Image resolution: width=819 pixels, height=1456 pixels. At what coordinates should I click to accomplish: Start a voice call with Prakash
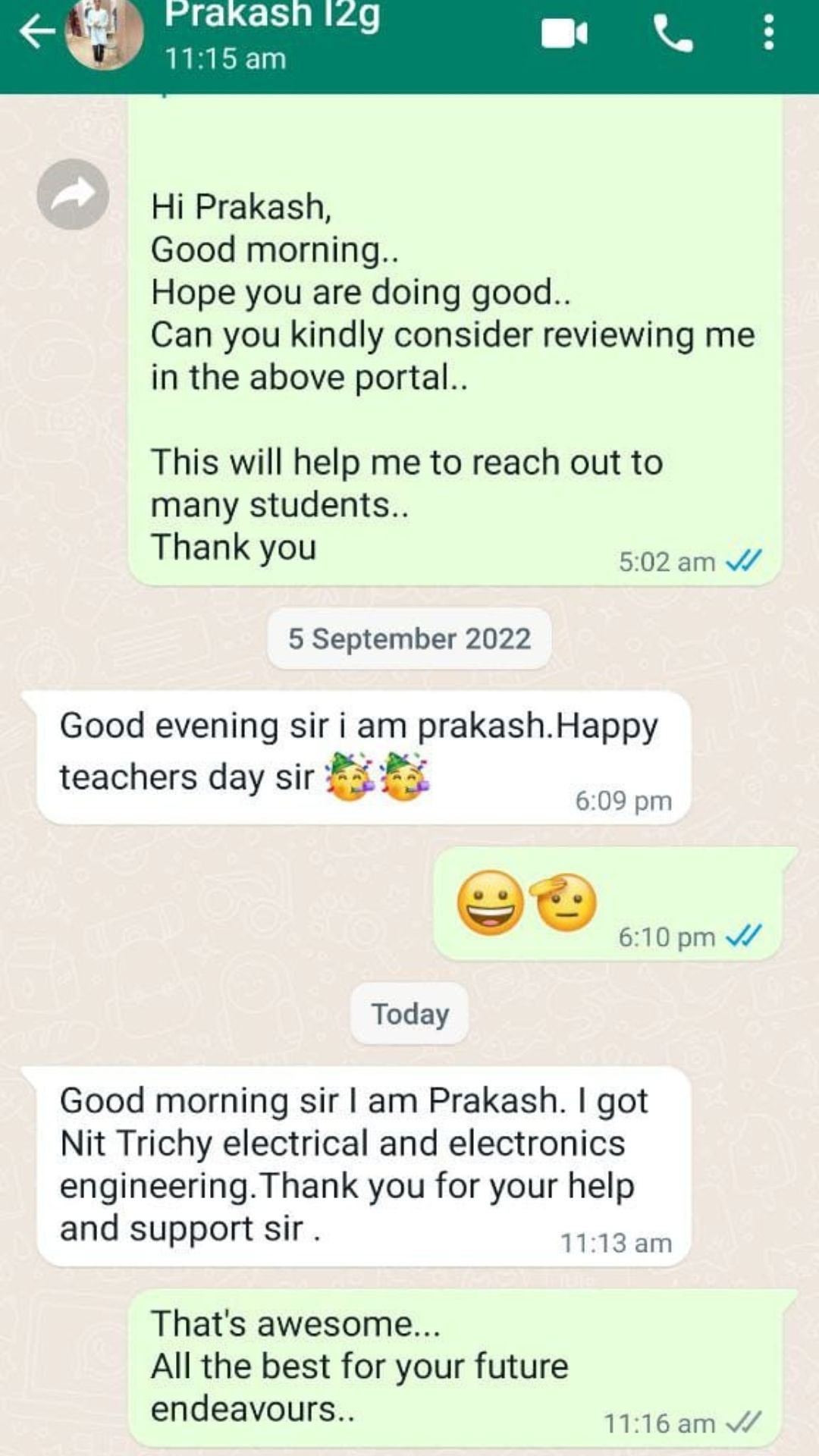(x=673, y=34)
